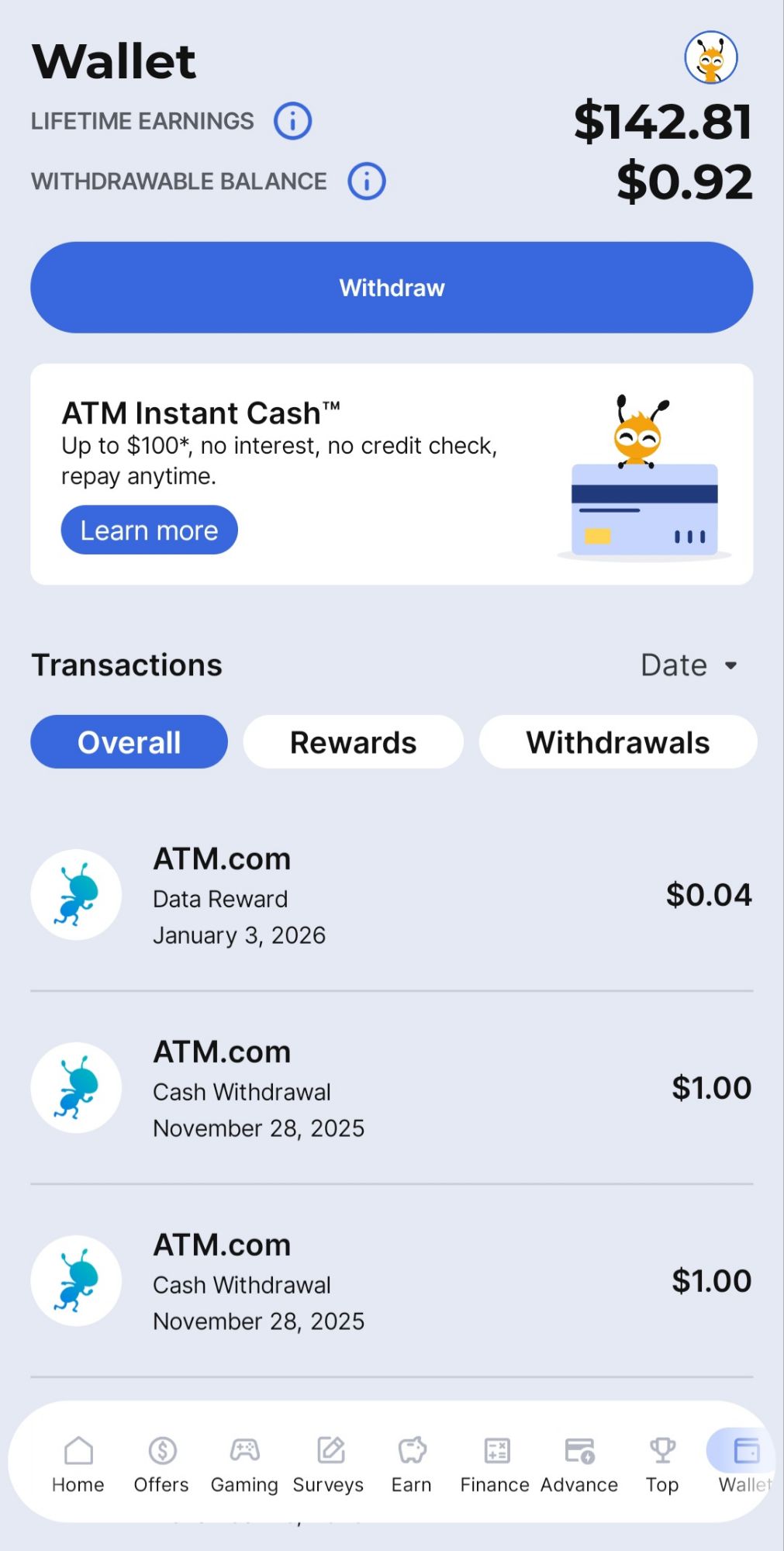Open the Home tab icon

(78, 1449)
